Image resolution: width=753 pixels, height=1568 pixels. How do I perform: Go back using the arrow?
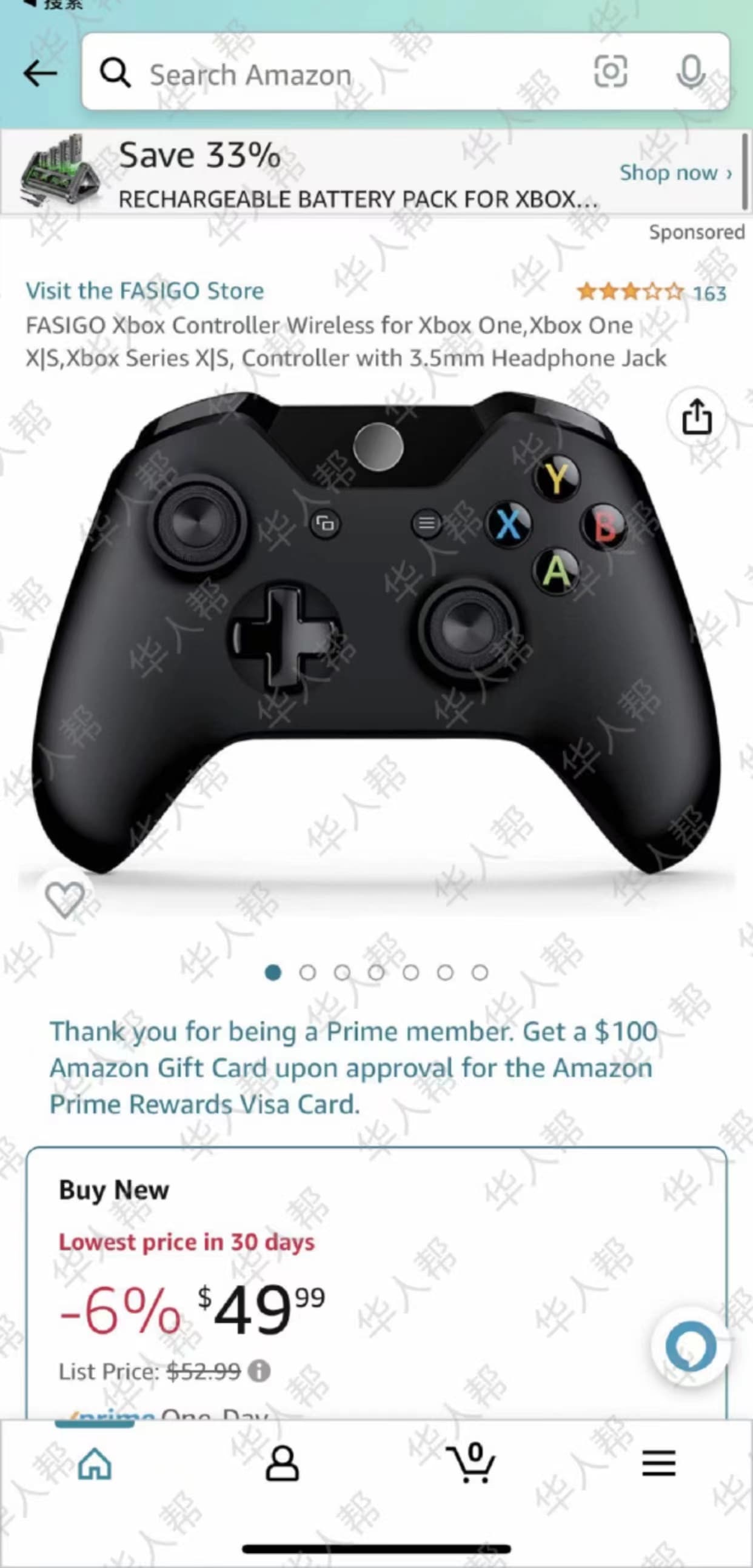[40, 74]
